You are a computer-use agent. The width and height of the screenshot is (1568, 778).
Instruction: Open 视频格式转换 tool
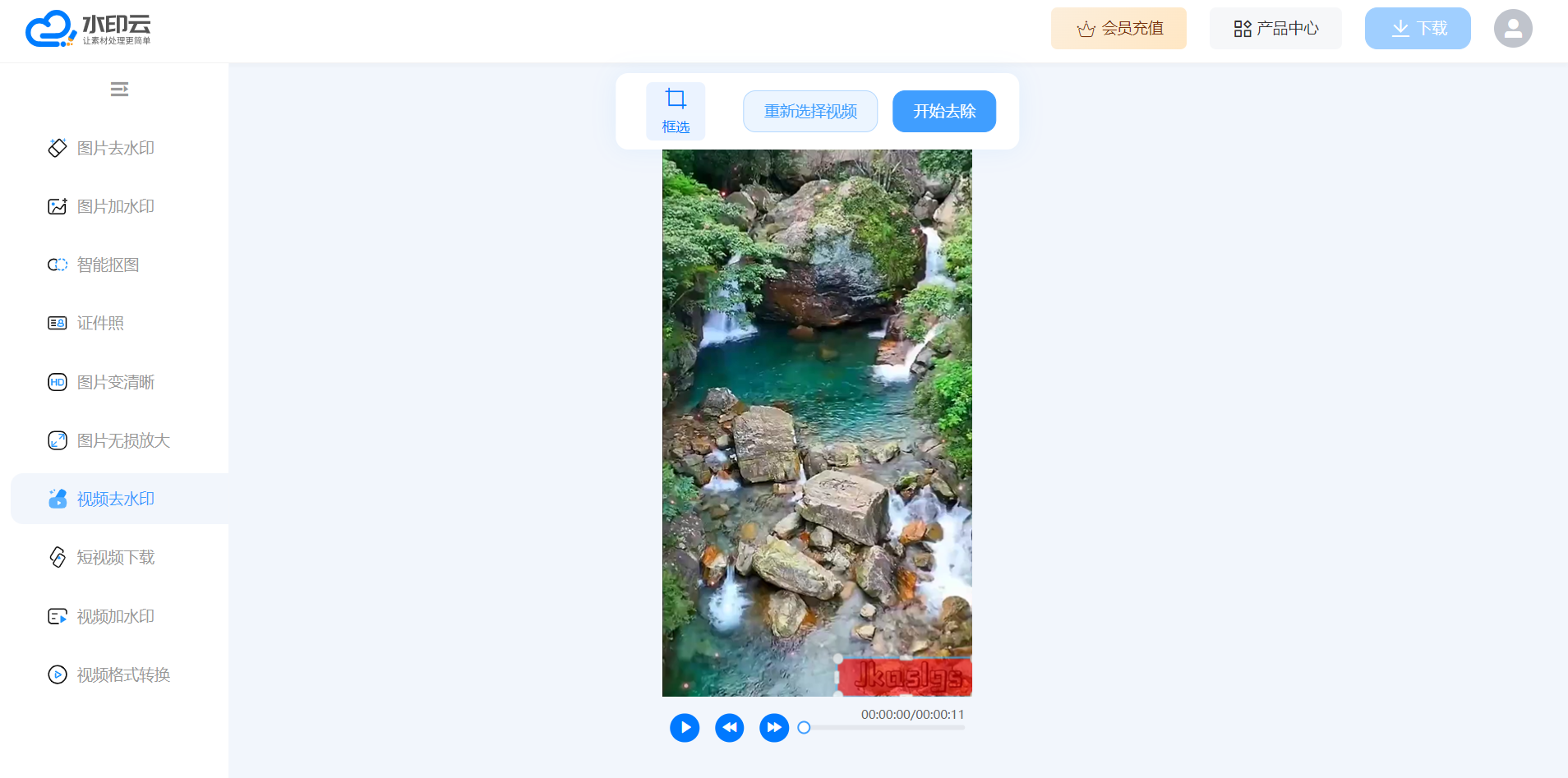tap(123, 674)
